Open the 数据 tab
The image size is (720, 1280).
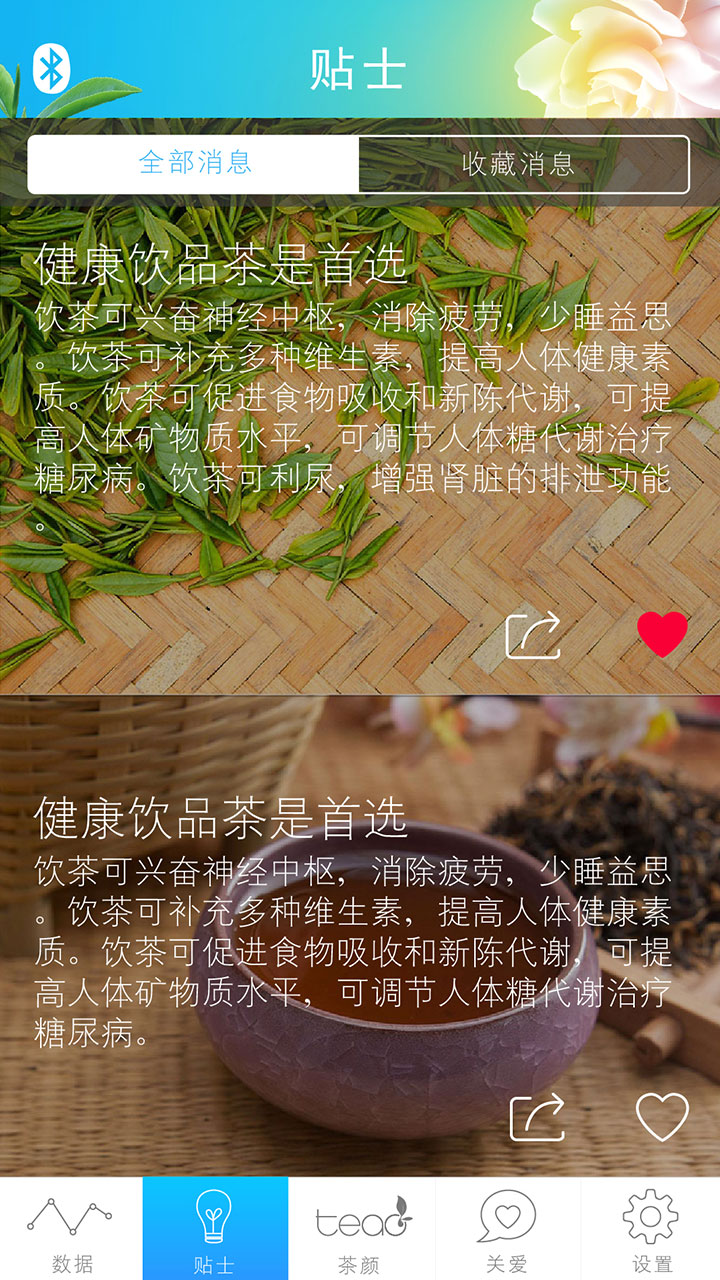(x=72, y=1229)
